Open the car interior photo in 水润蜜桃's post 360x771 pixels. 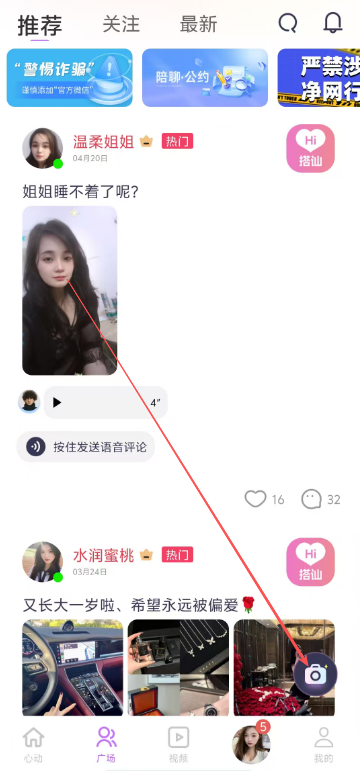pyautogui.click(x=73, y=668)
